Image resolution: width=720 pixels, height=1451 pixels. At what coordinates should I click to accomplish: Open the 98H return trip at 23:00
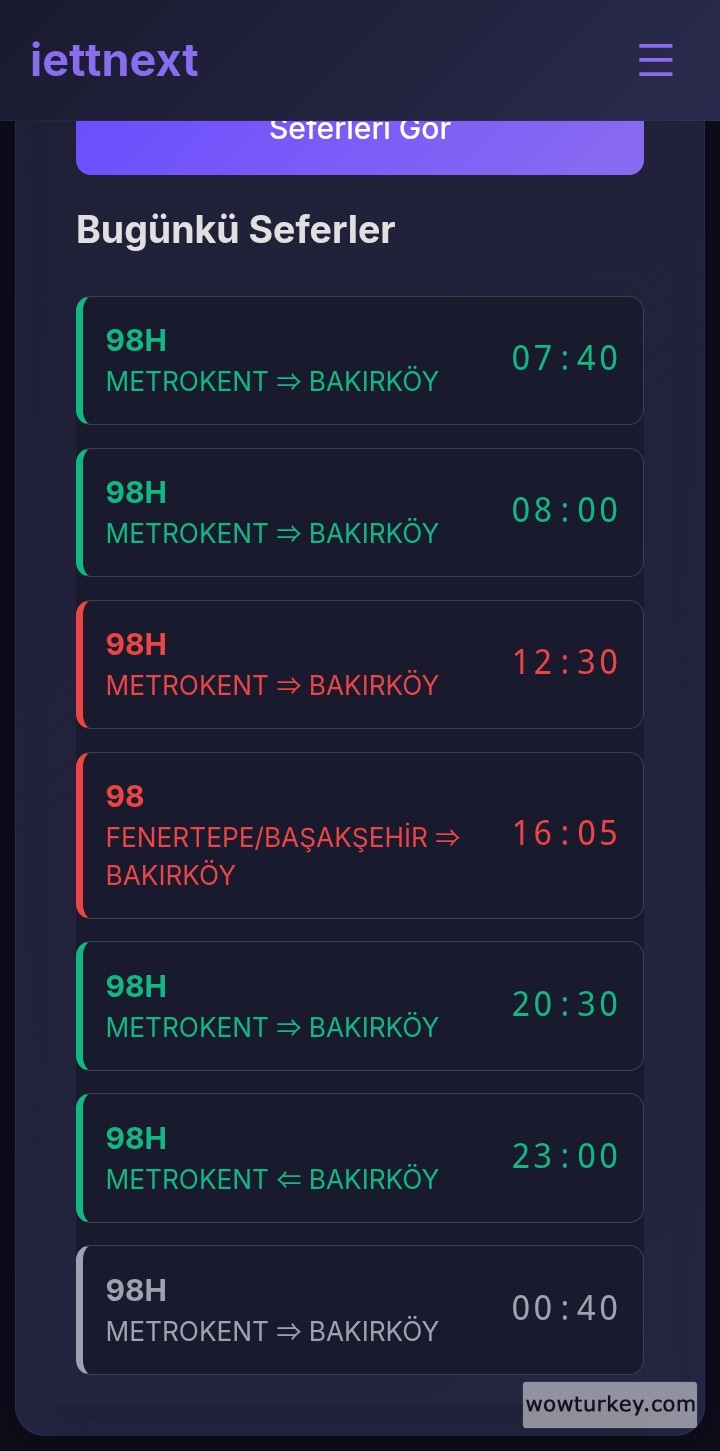pyautogui.click(x=360, y=1157)
